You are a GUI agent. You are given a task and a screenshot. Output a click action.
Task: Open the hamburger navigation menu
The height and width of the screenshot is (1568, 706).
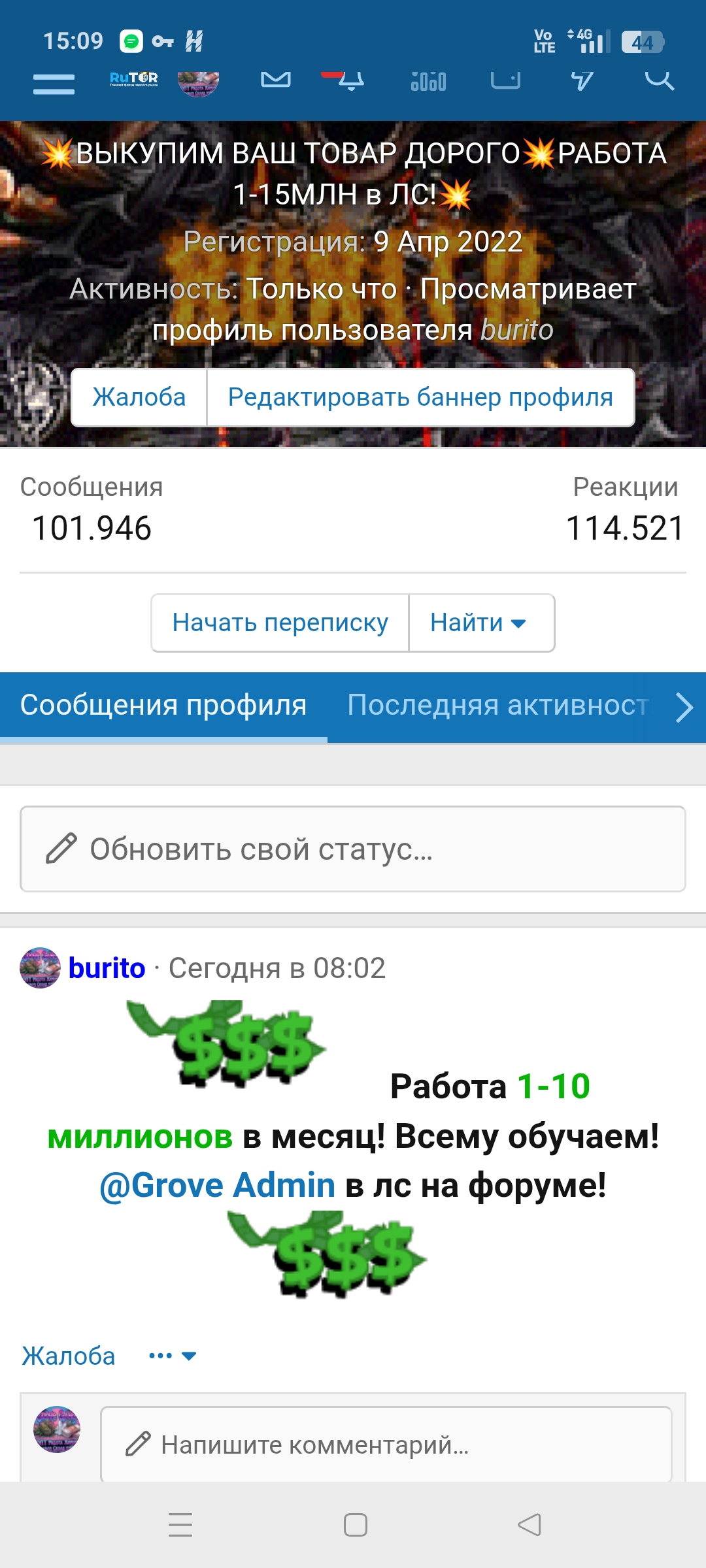click(54, 84)
